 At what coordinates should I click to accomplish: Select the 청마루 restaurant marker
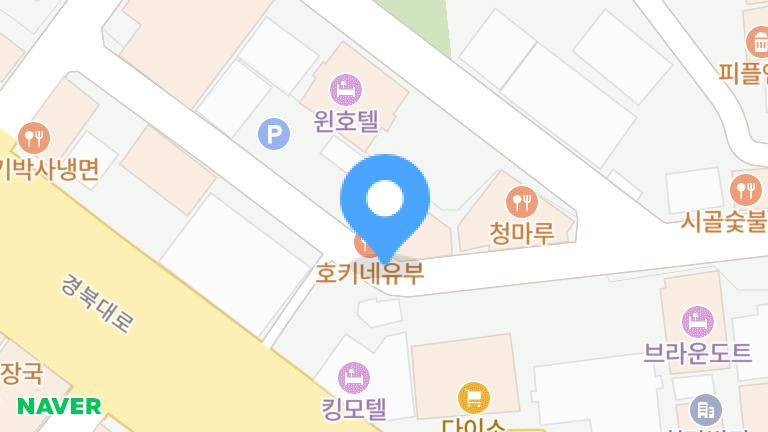521,203
